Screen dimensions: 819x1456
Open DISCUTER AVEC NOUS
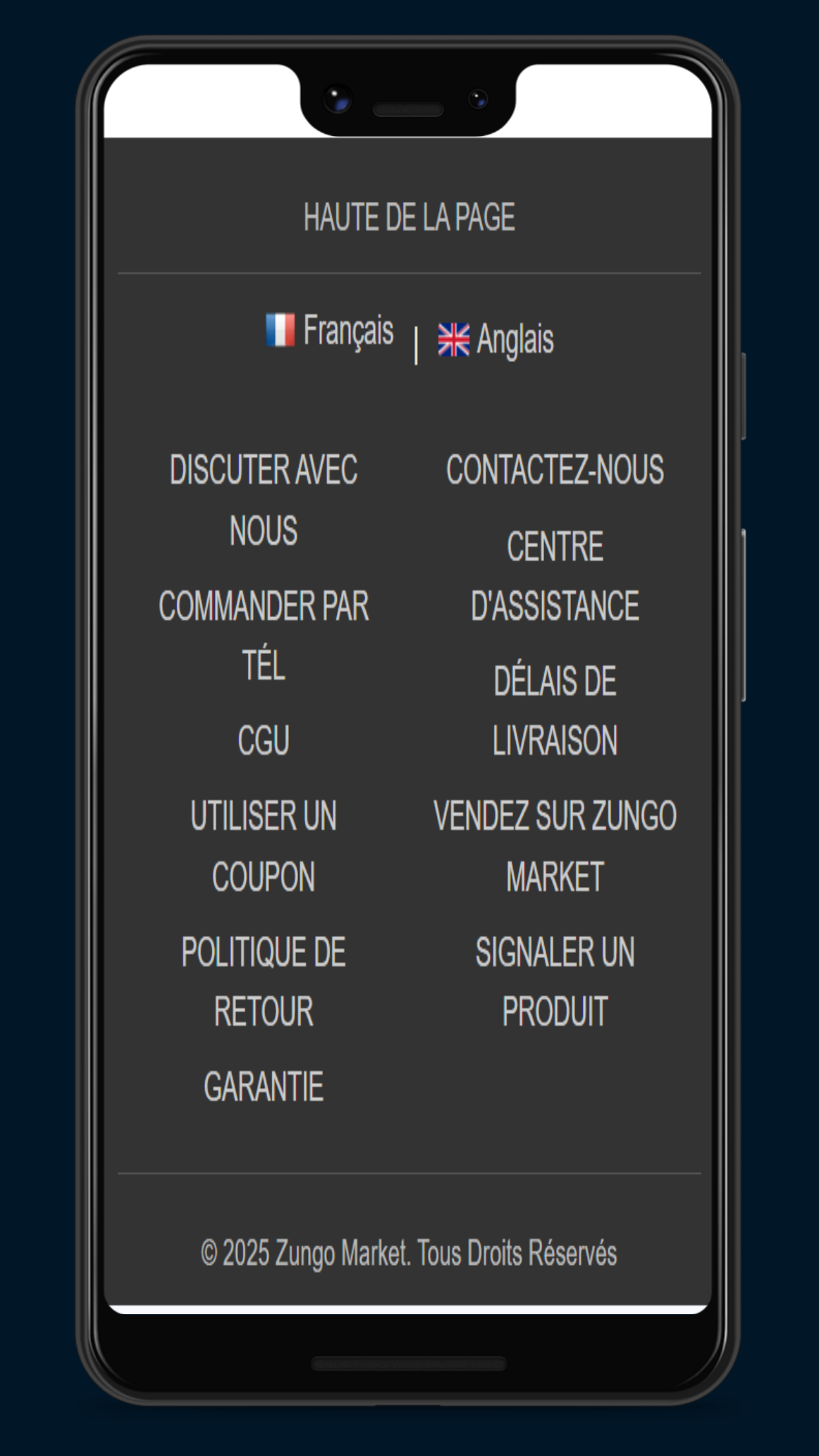click(262, 499)
